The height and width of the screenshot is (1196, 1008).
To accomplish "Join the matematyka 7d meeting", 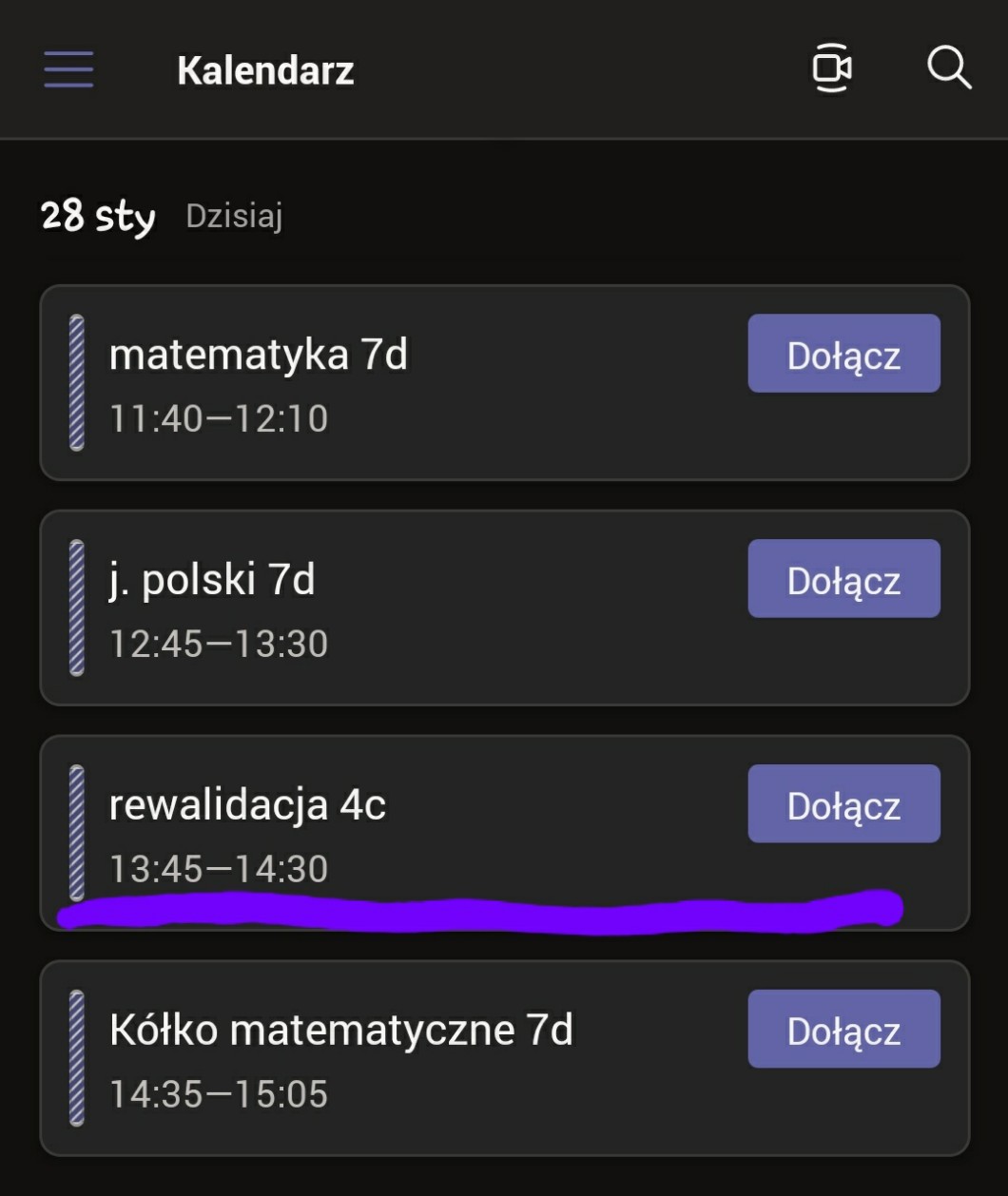I will pyautogui.click(x=843, y=354).
